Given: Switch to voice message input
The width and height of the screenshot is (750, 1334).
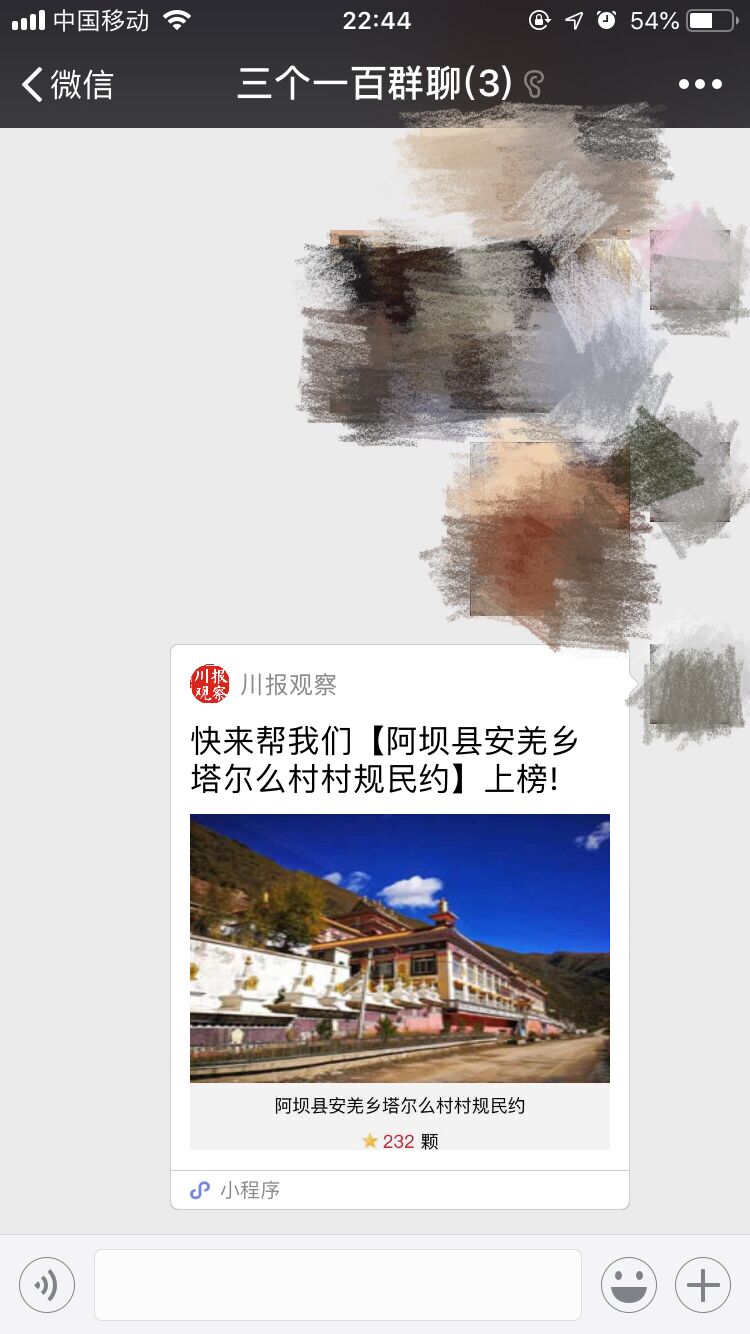Looking at the screenshot, I should tap(47, 1284).
